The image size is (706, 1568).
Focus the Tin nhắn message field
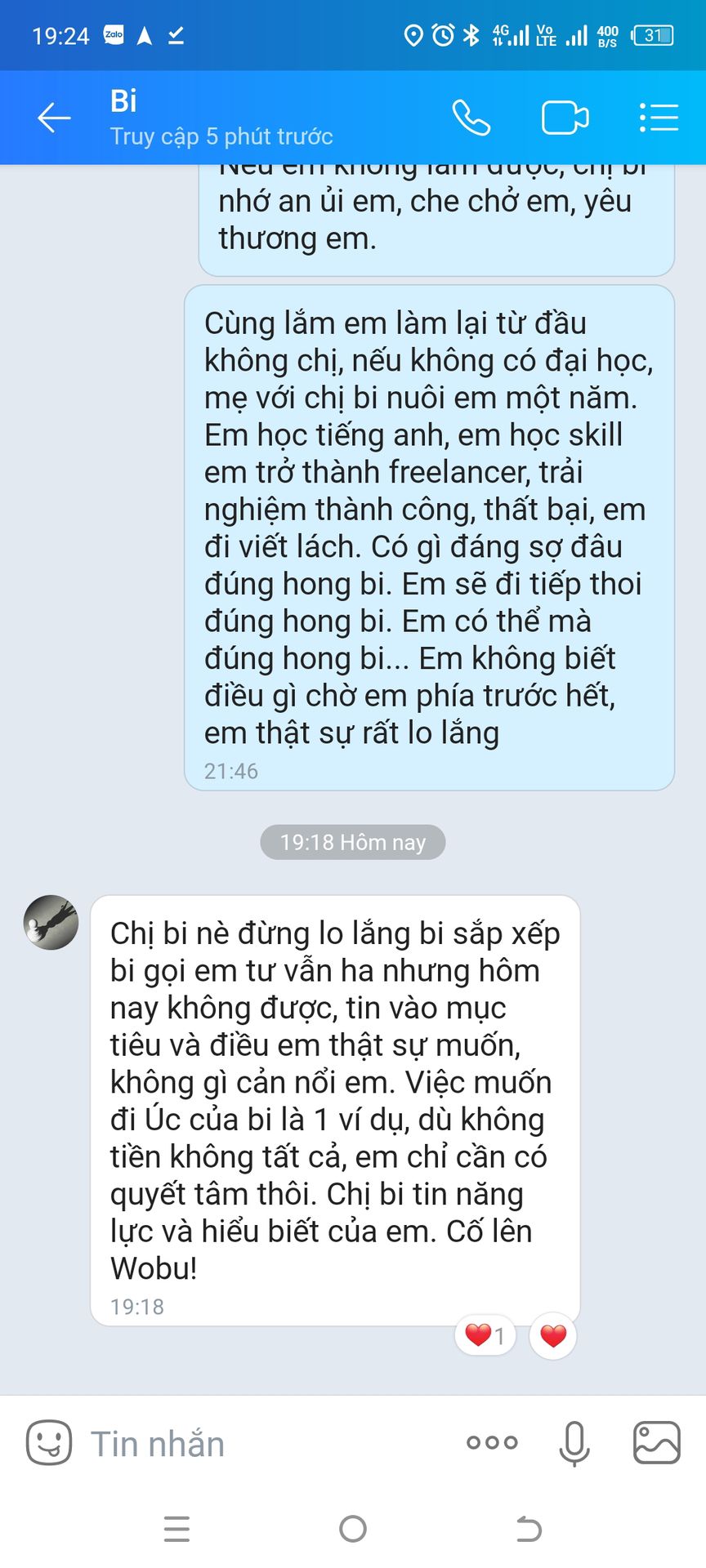(263, 1443)
